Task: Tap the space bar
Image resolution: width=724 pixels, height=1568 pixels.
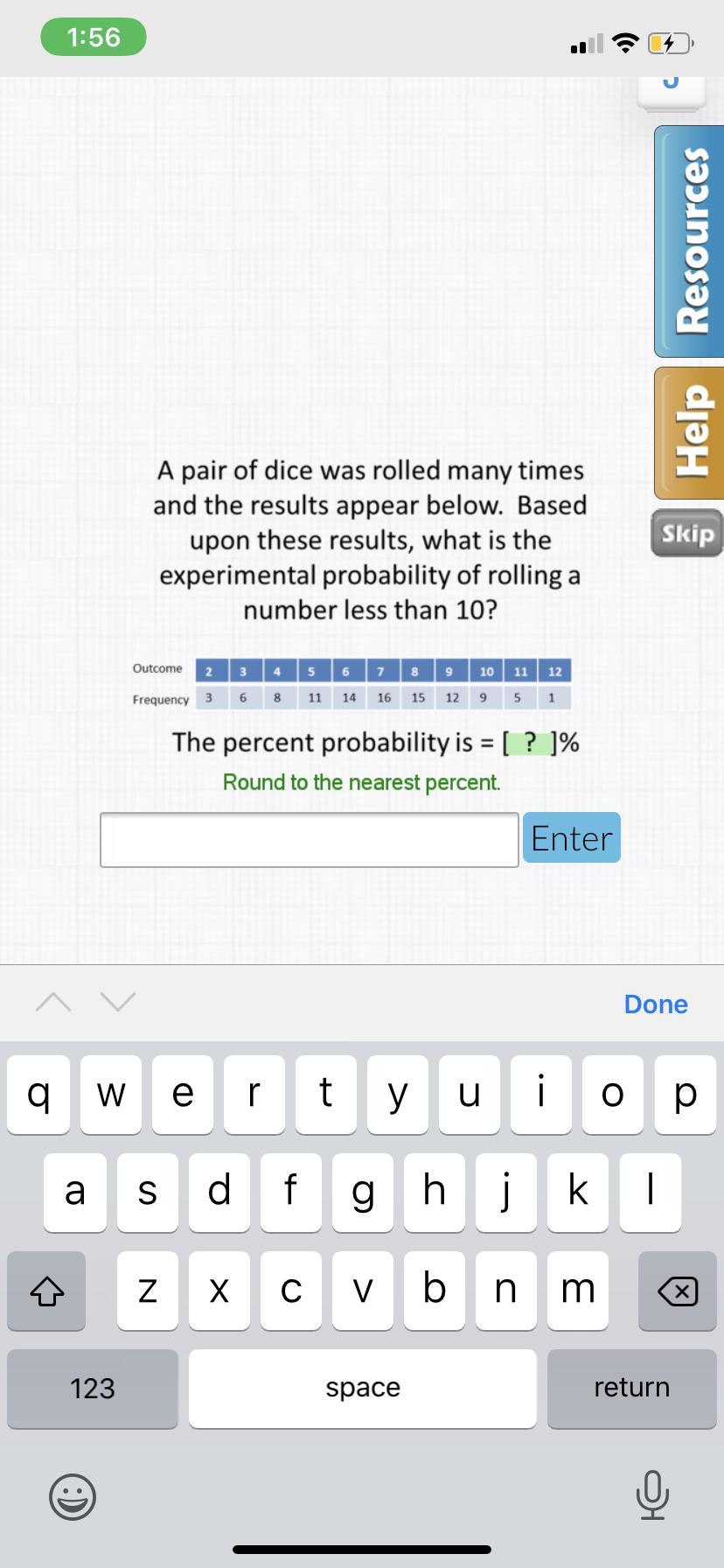Action: (x=362, y=1389)
